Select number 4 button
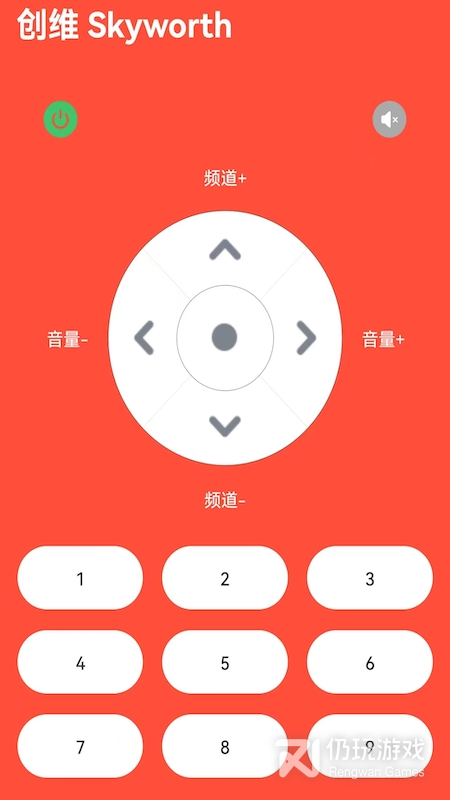 pyautogui.click(x=80, y=662)
